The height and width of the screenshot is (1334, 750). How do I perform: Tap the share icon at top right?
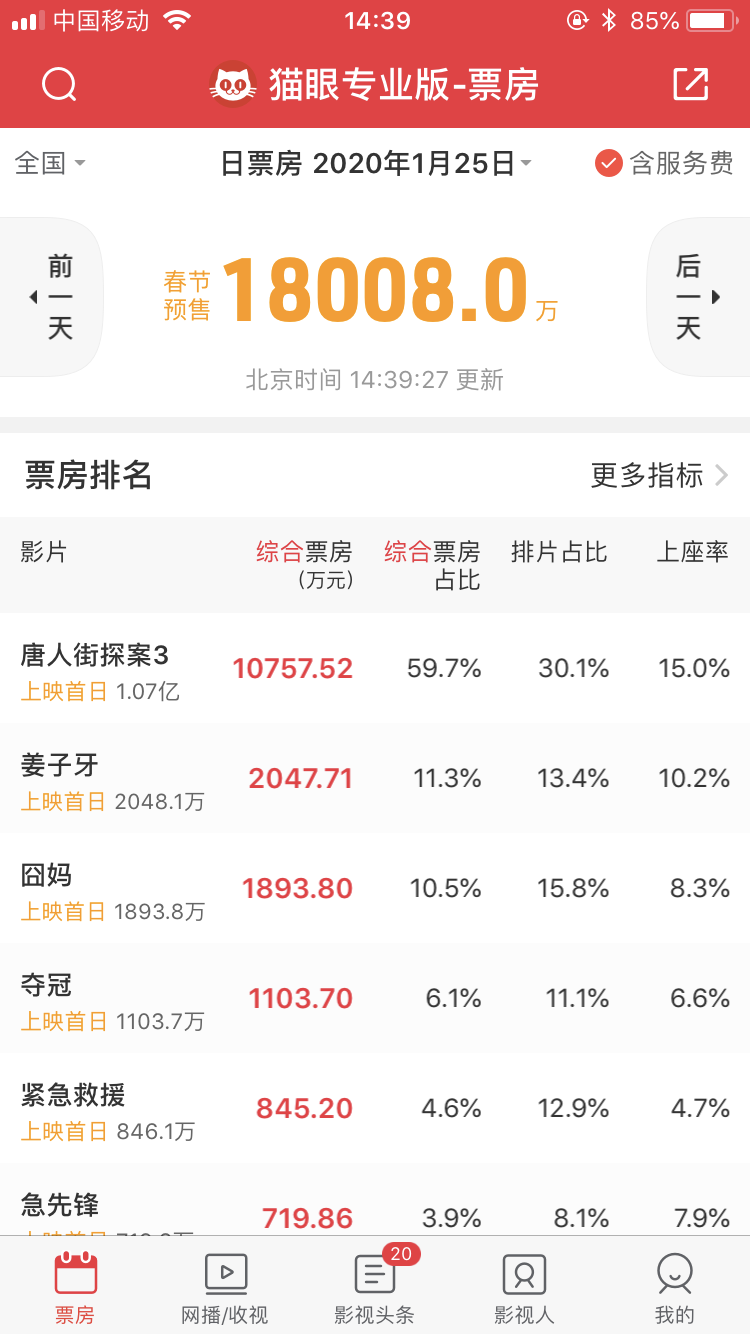690,85
